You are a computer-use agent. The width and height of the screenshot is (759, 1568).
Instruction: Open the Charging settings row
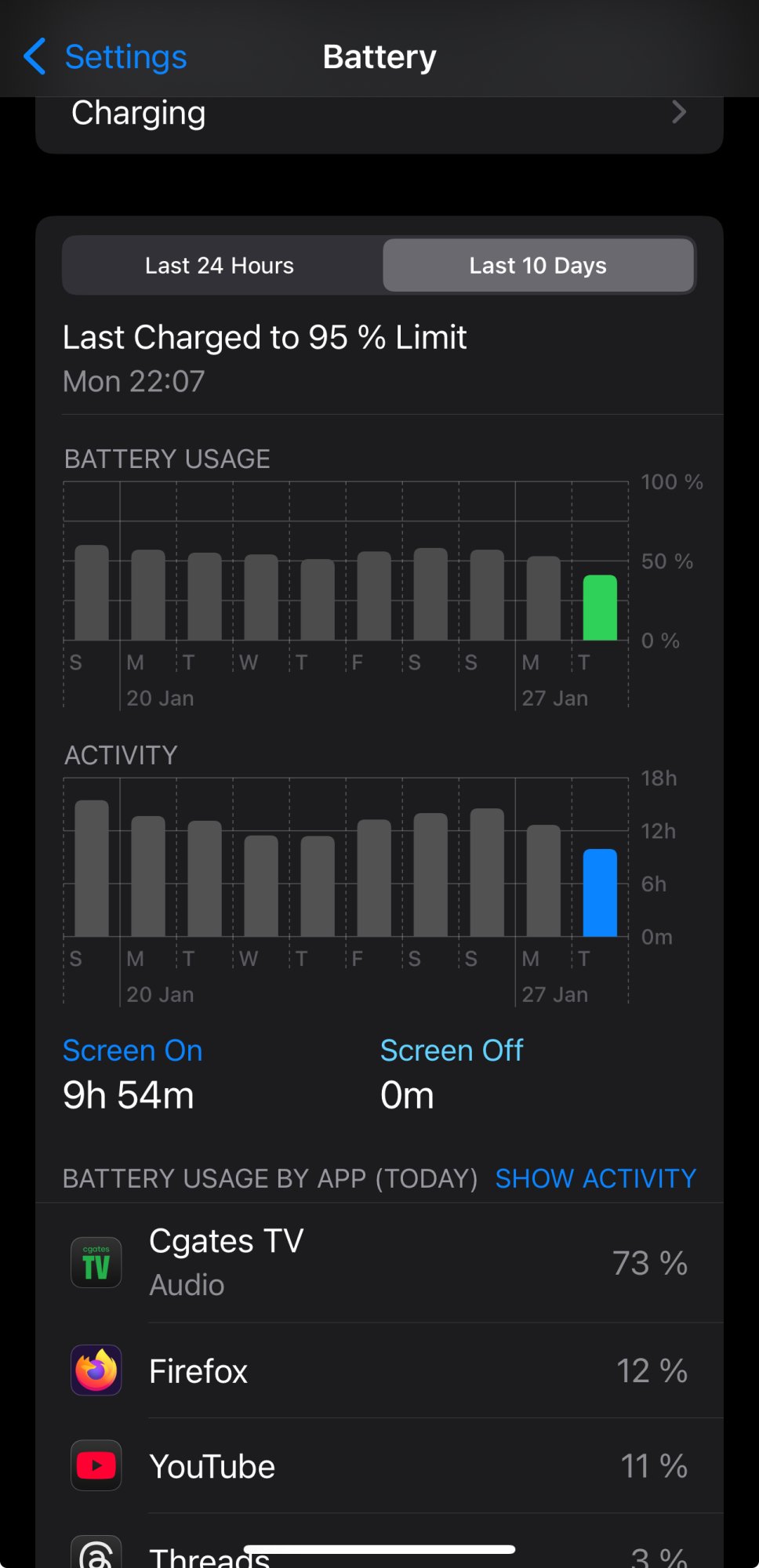(379, 114)
